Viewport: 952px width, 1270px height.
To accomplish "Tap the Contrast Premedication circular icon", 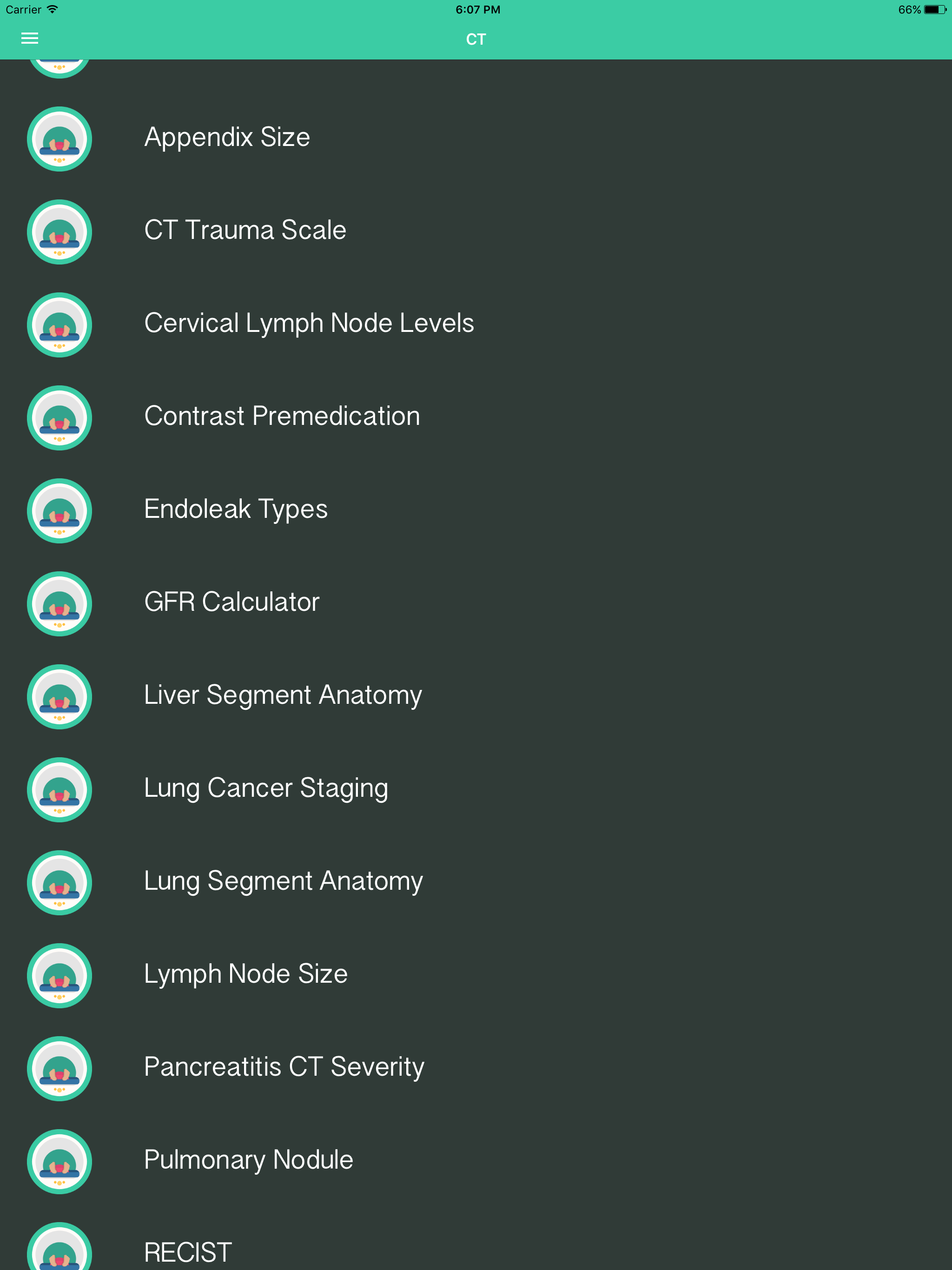I will click(59, 417).
